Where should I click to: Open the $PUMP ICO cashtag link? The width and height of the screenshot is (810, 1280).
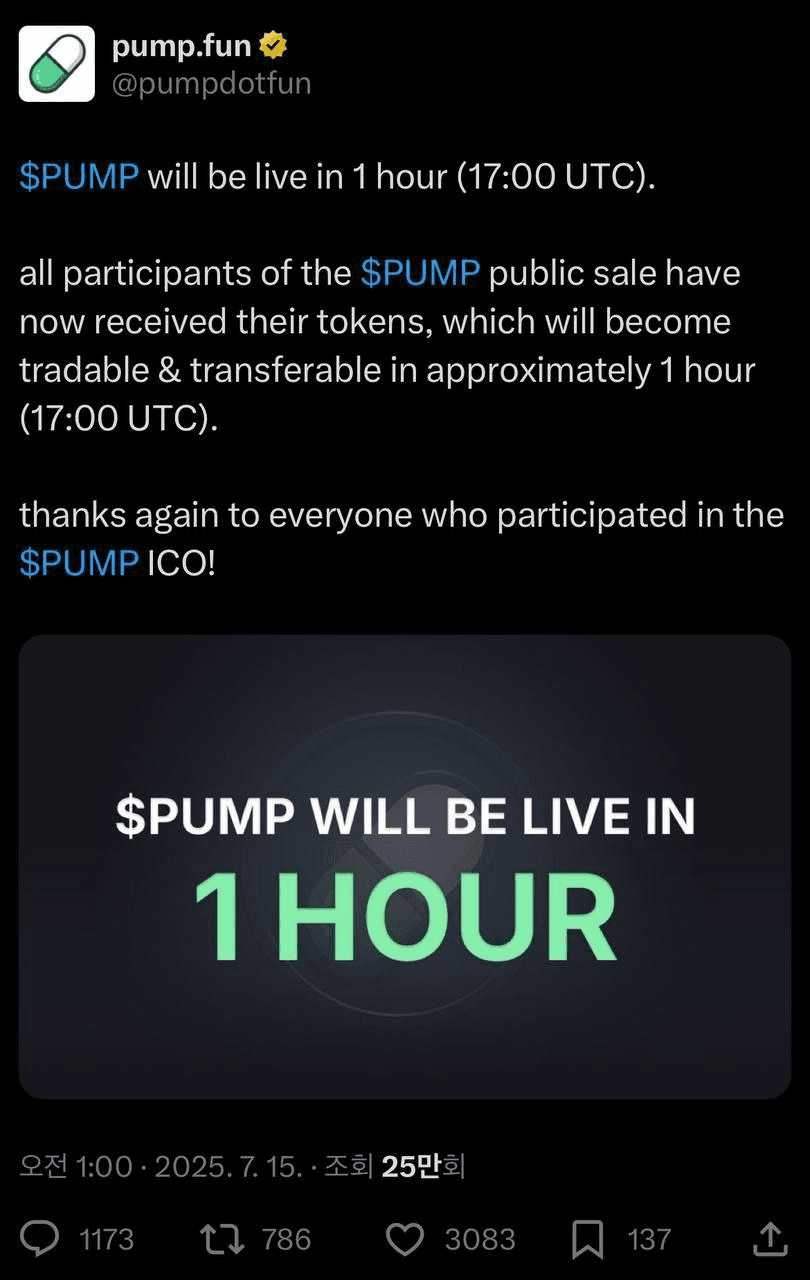pos(79,563)
